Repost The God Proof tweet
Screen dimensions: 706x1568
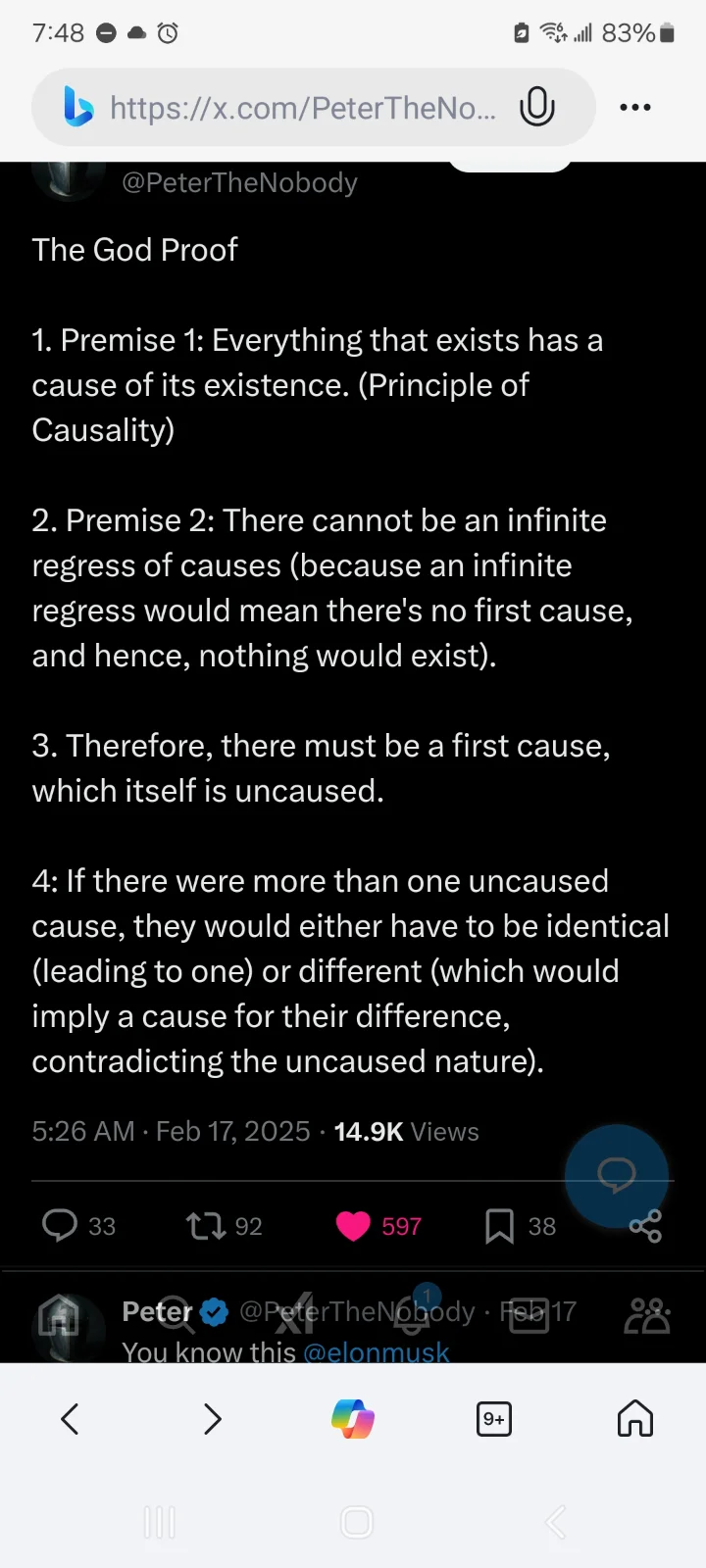tap(207, 1225)
